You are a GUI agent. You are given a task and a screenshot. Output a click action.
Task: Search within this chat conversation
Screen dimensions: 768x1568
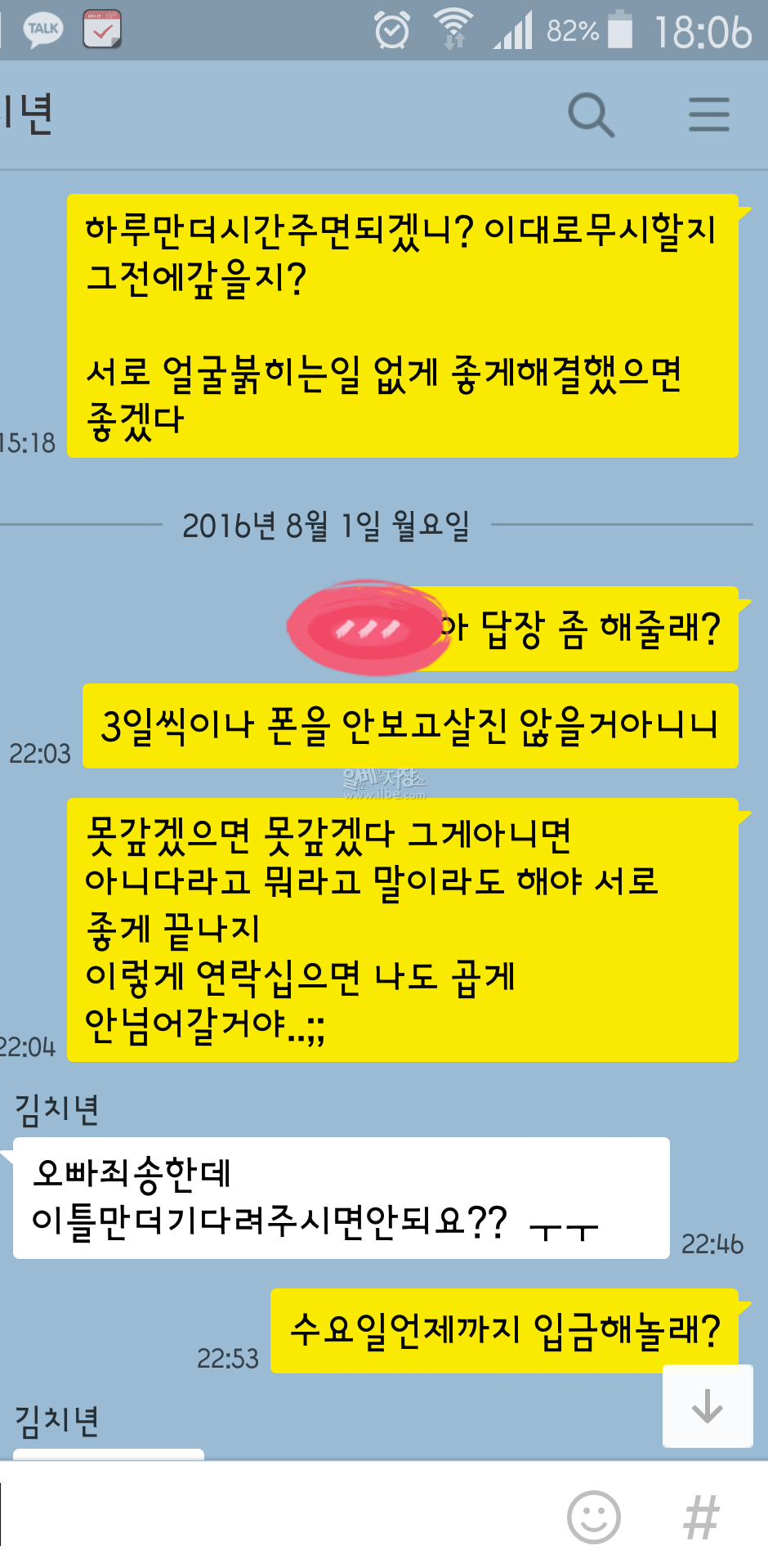(x=591, y=114)
